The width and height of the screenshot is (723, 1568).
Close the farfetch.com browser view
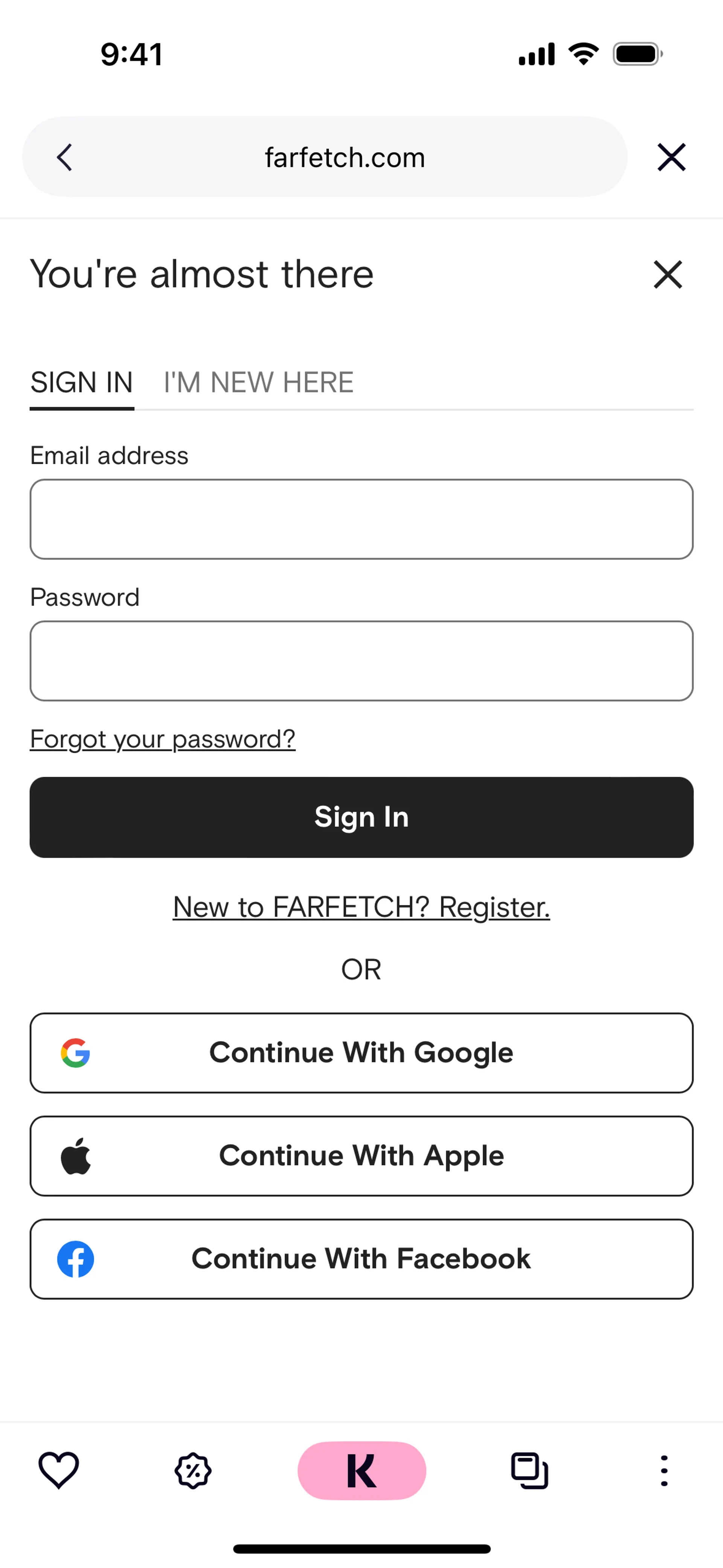[x=671, y=157]
